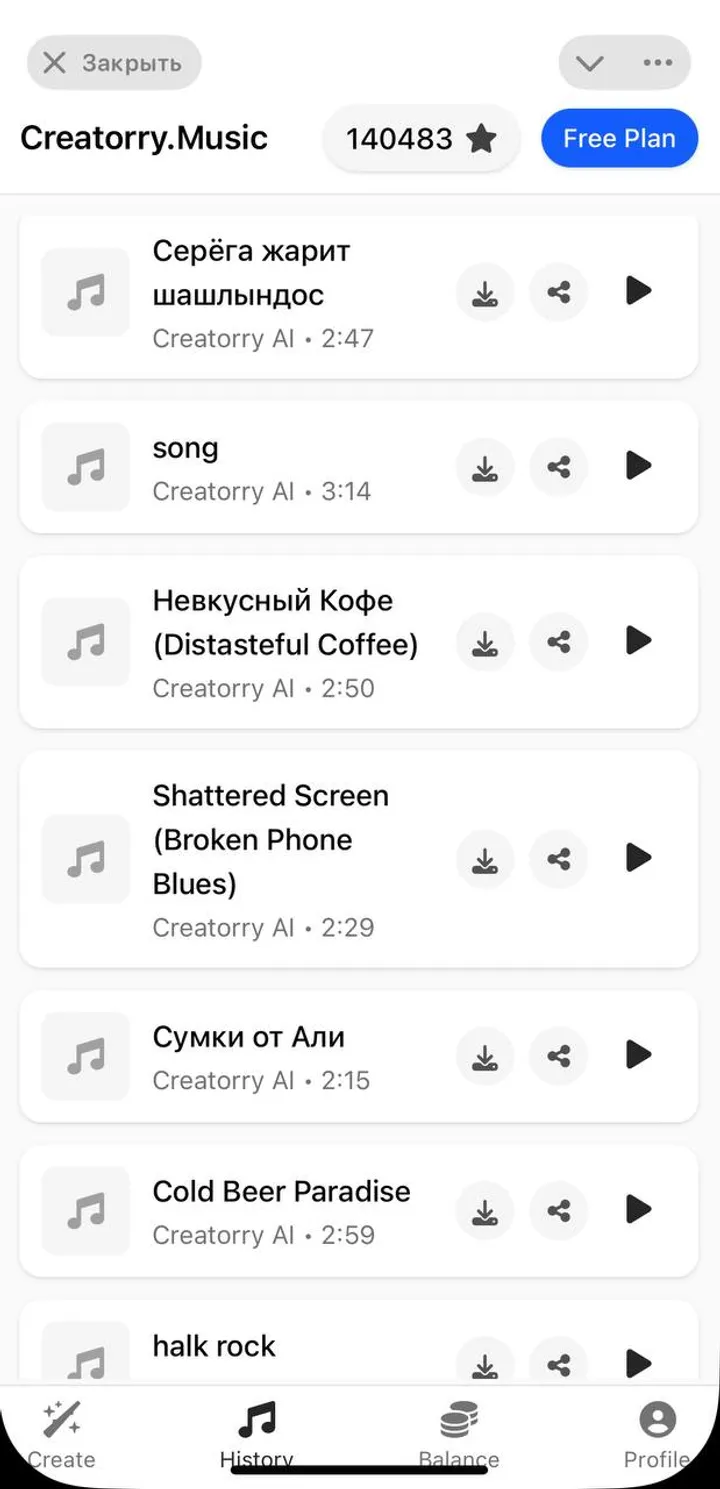The height and width of the screenshot is (1489, 720).
Task: Play the track "Серёга жарит шашлындос"
Action: [638, 291]
